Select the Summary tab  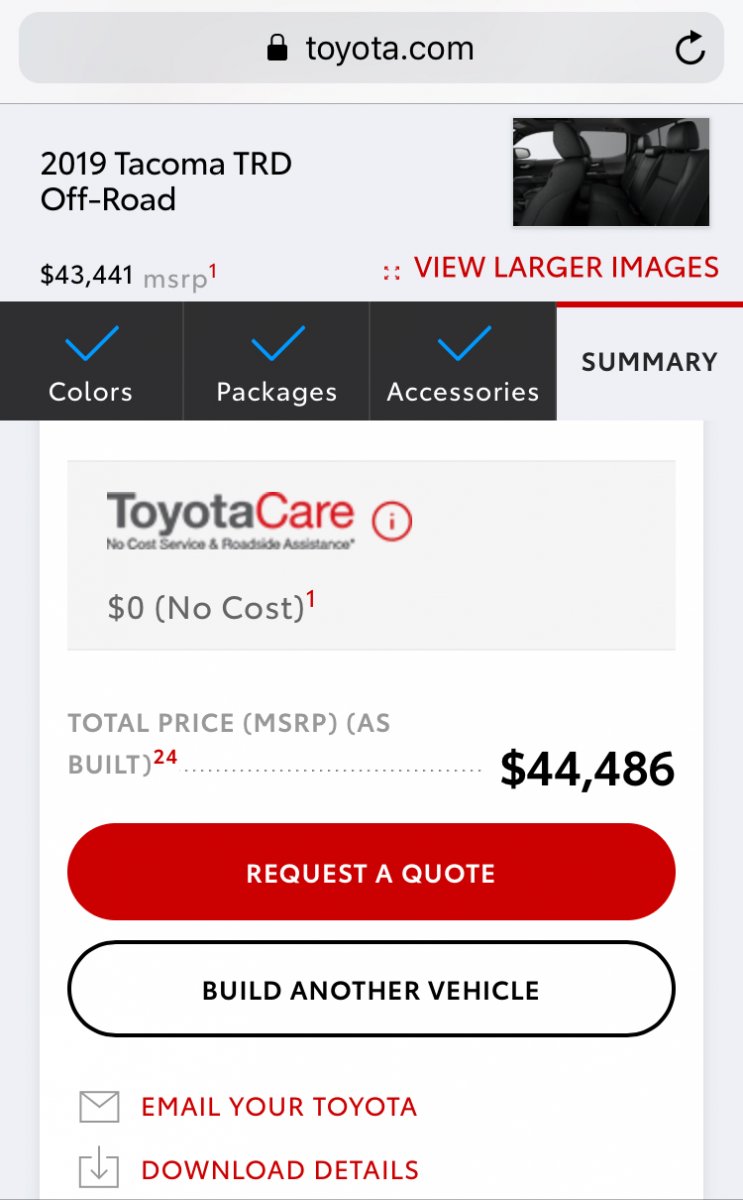(x=649, y=362)
